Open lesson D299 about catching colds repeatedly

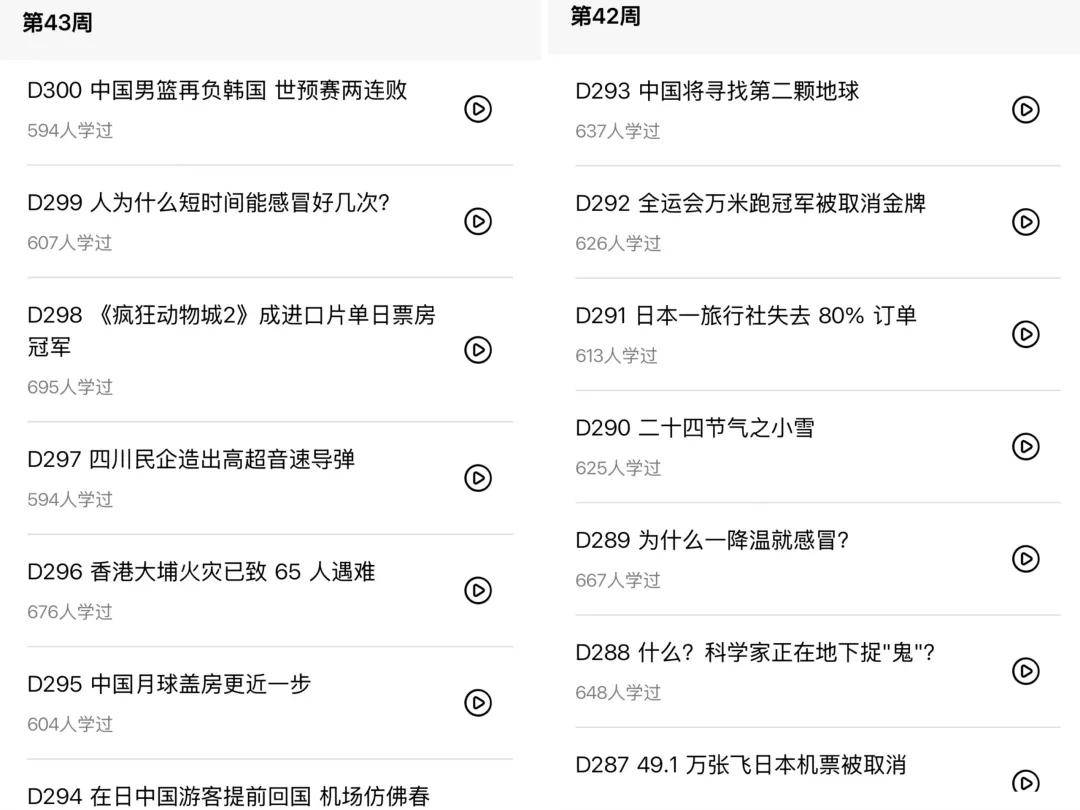(208, 203)
